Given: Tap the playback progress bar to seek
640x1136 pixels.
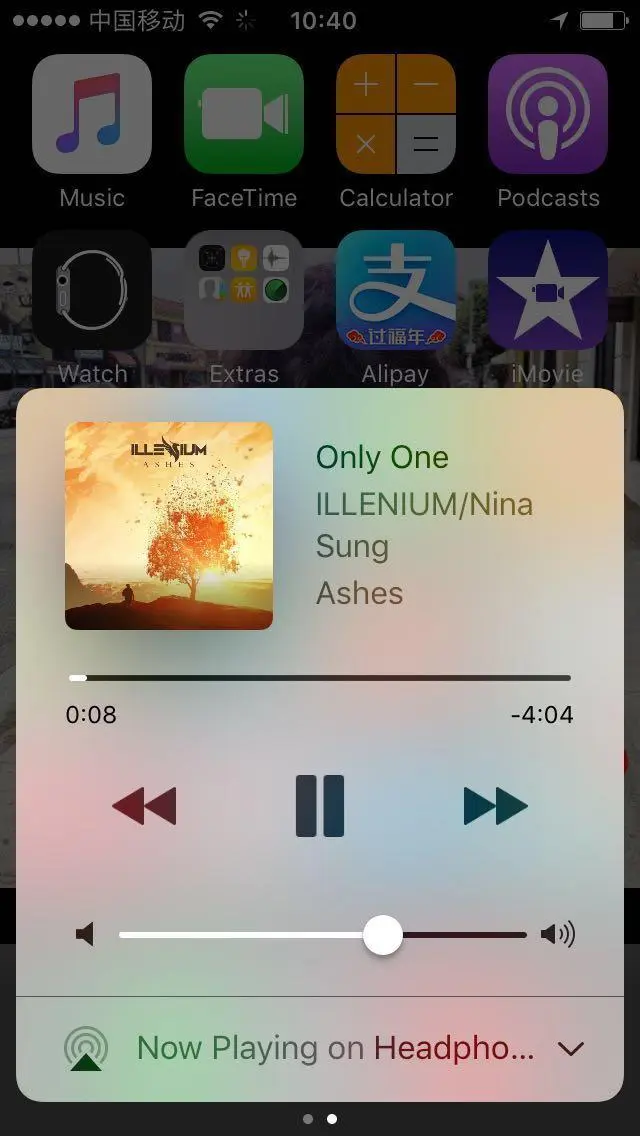Looking at the screenshot, I should tap(320, 678).
